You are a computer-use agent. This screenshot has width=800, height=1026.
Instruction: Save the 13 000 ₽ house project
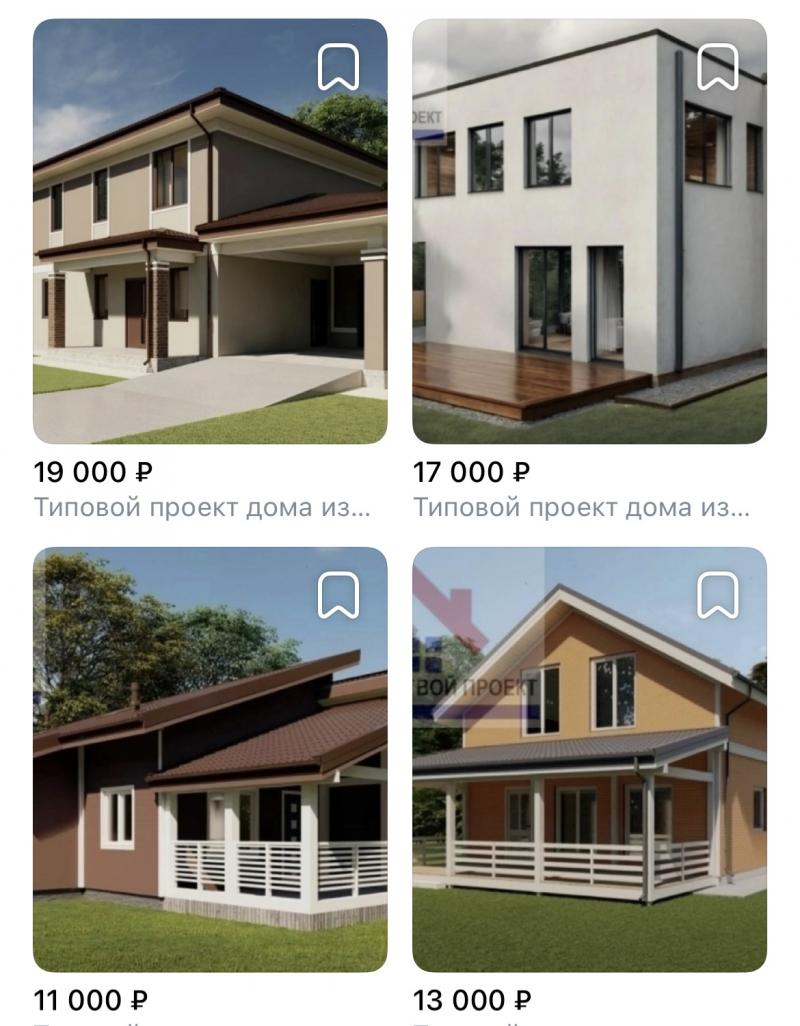point(717,595)
